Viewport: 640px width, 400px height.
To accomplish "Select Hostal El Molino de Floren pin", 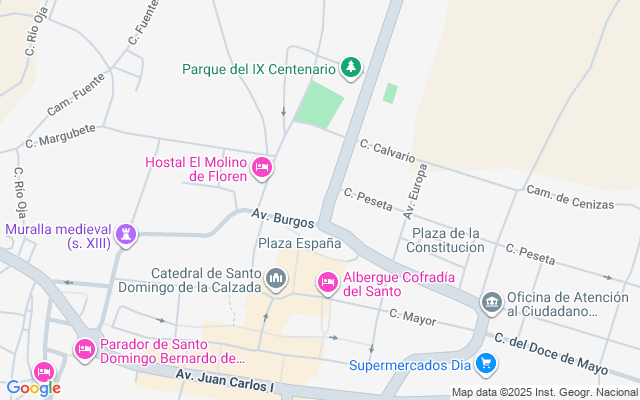I will point(262,167).
